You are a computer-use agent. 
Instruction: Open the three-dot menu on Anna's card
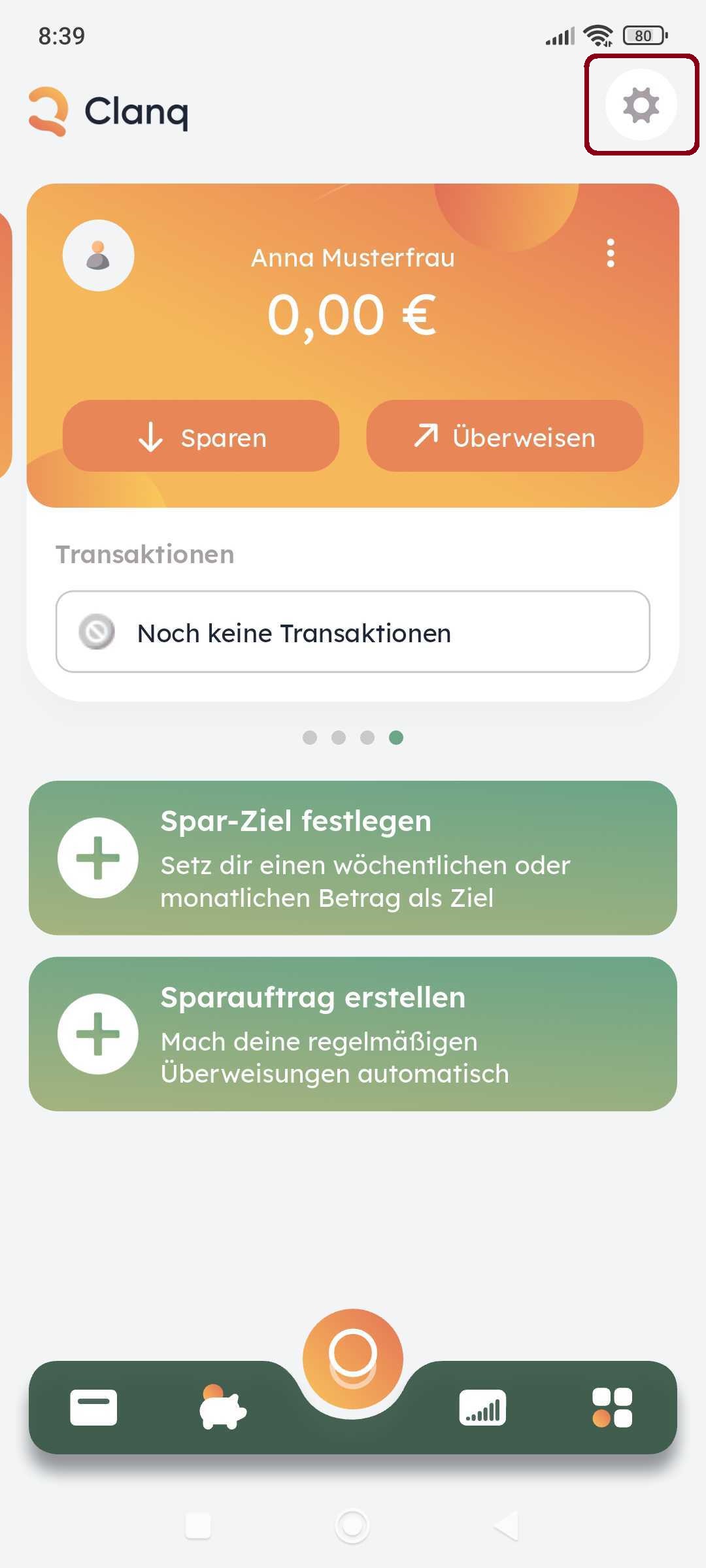click(x=611, y=253)
